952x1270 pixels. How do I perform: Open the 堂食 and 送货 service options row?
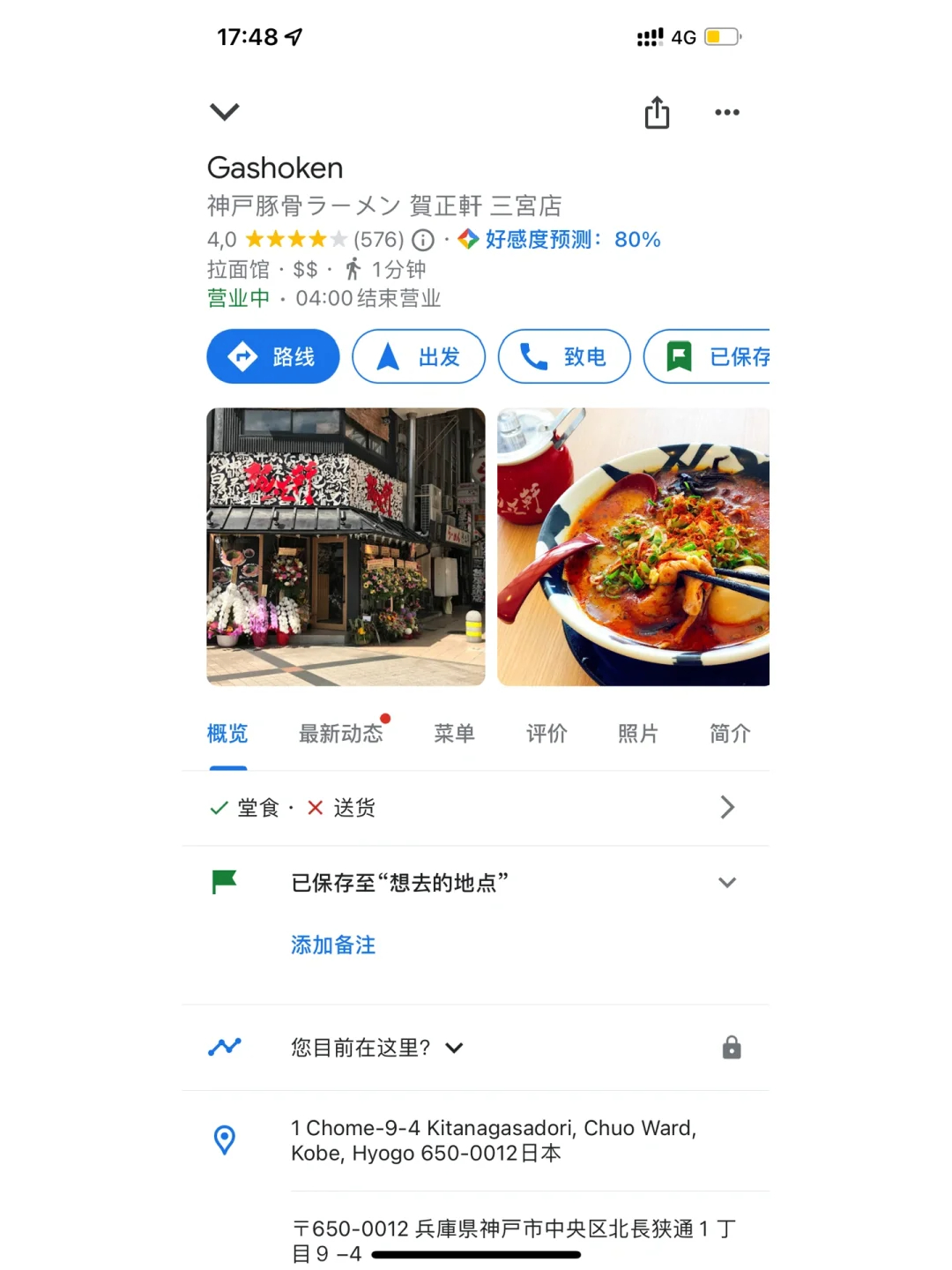point(474,808)
